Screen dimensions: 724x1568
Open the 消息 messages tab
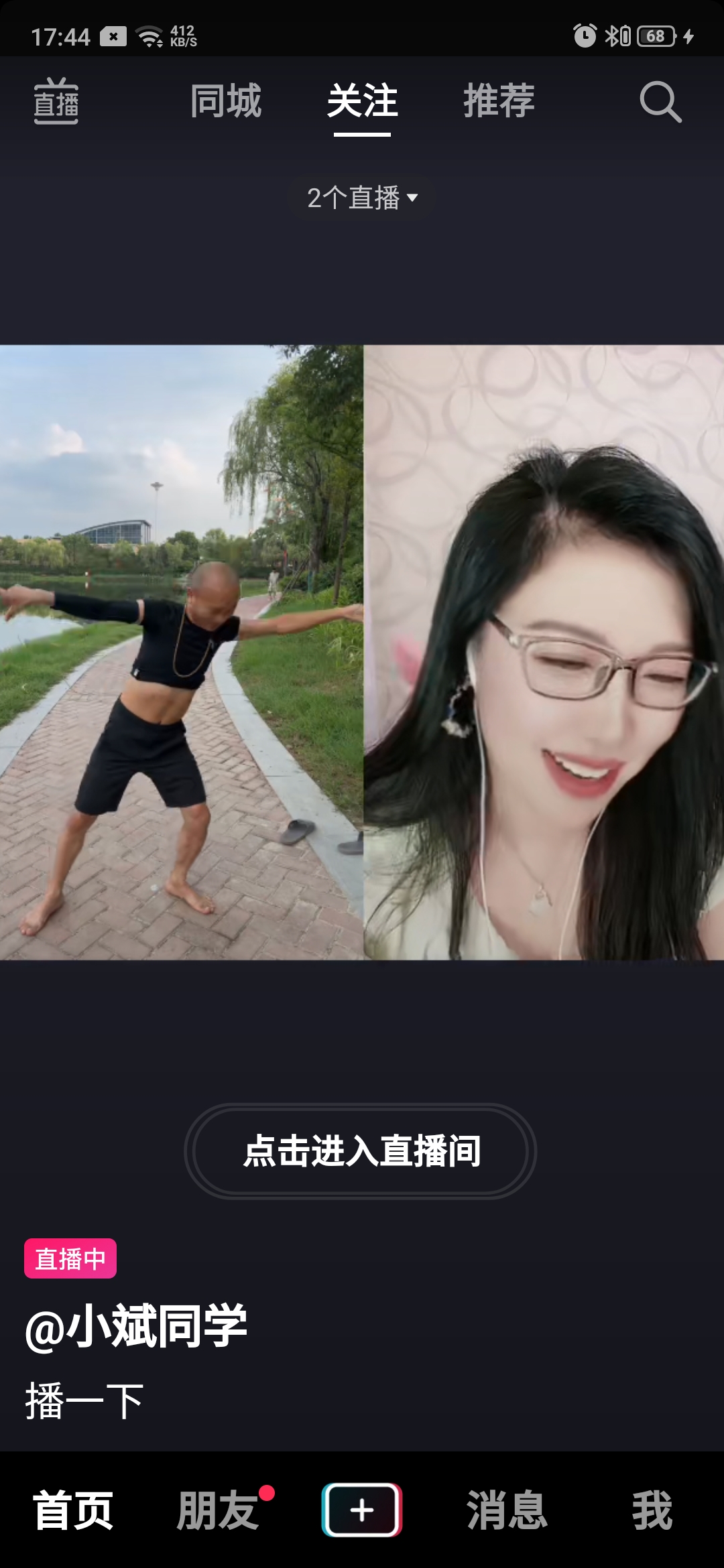click(x=507, y=1510)
